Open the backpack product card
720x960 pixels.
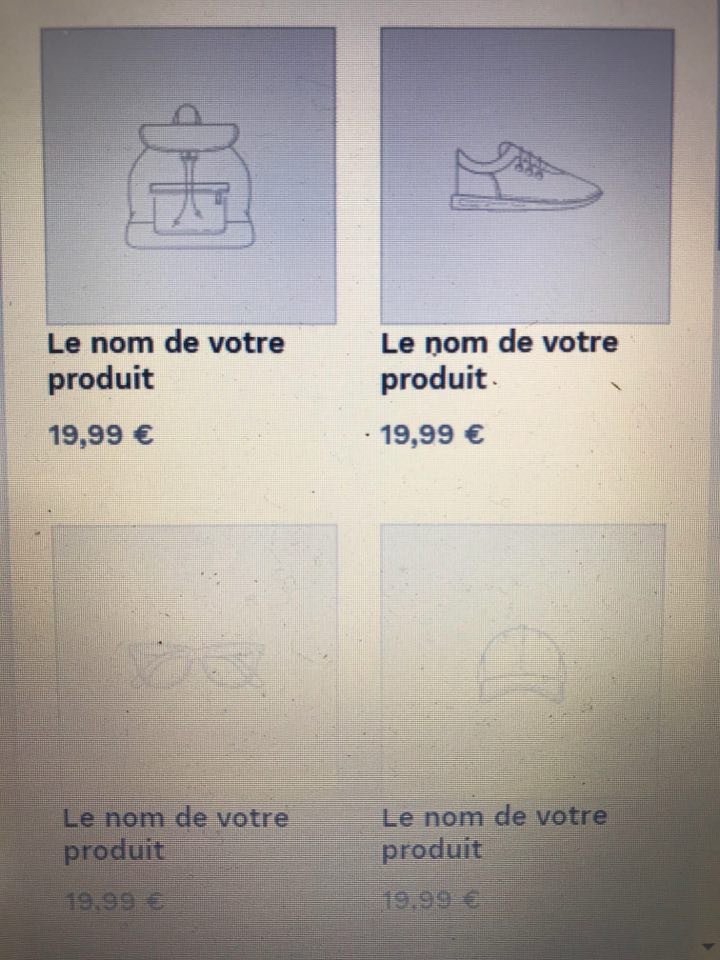tap(189, 176)
